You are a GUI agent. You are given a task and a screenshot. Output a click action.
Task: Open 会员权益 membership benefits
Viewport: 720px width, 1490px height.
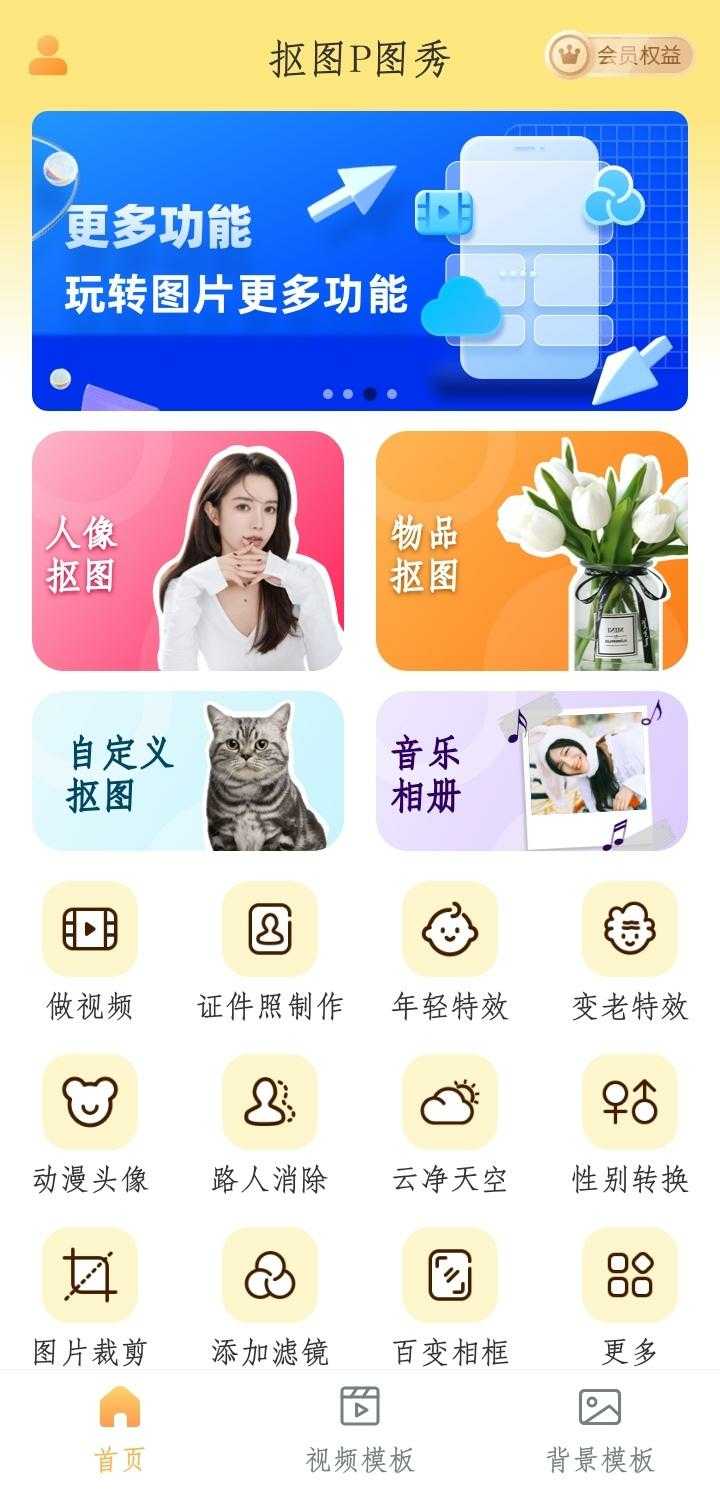(620, 56)
